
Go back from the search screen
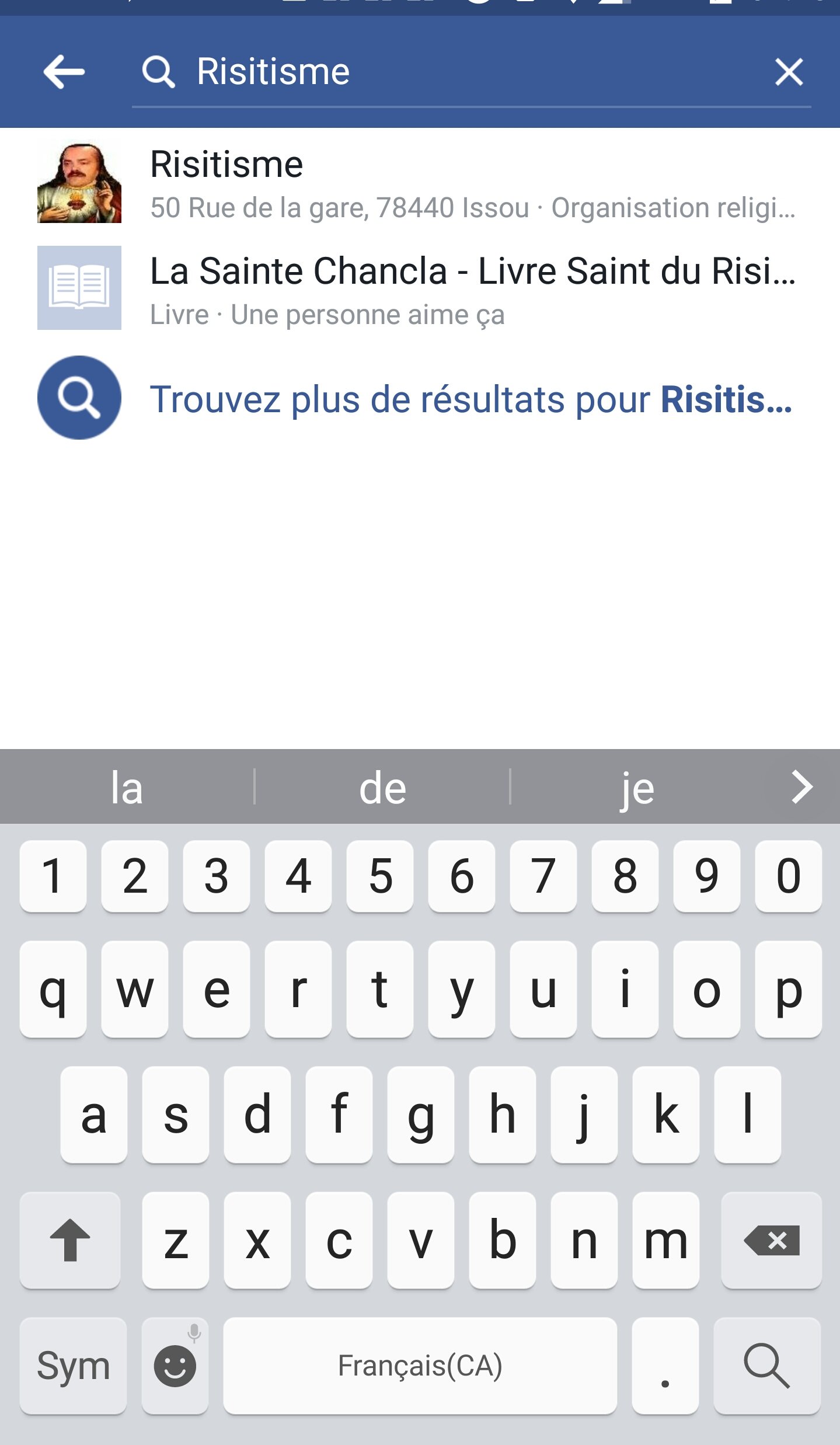tap(64, 72)
